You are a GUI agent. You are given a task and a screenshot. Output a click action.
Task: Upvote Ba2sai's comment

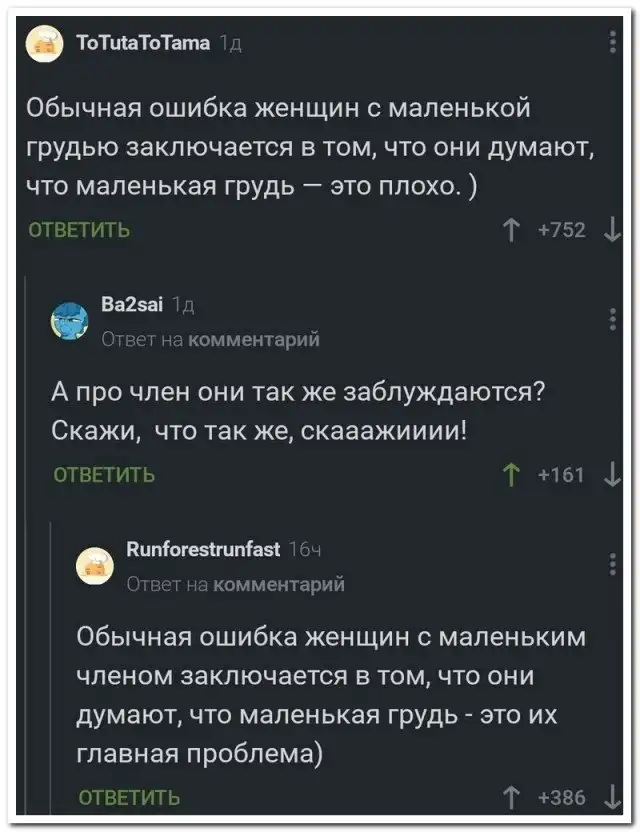[516, 475]
